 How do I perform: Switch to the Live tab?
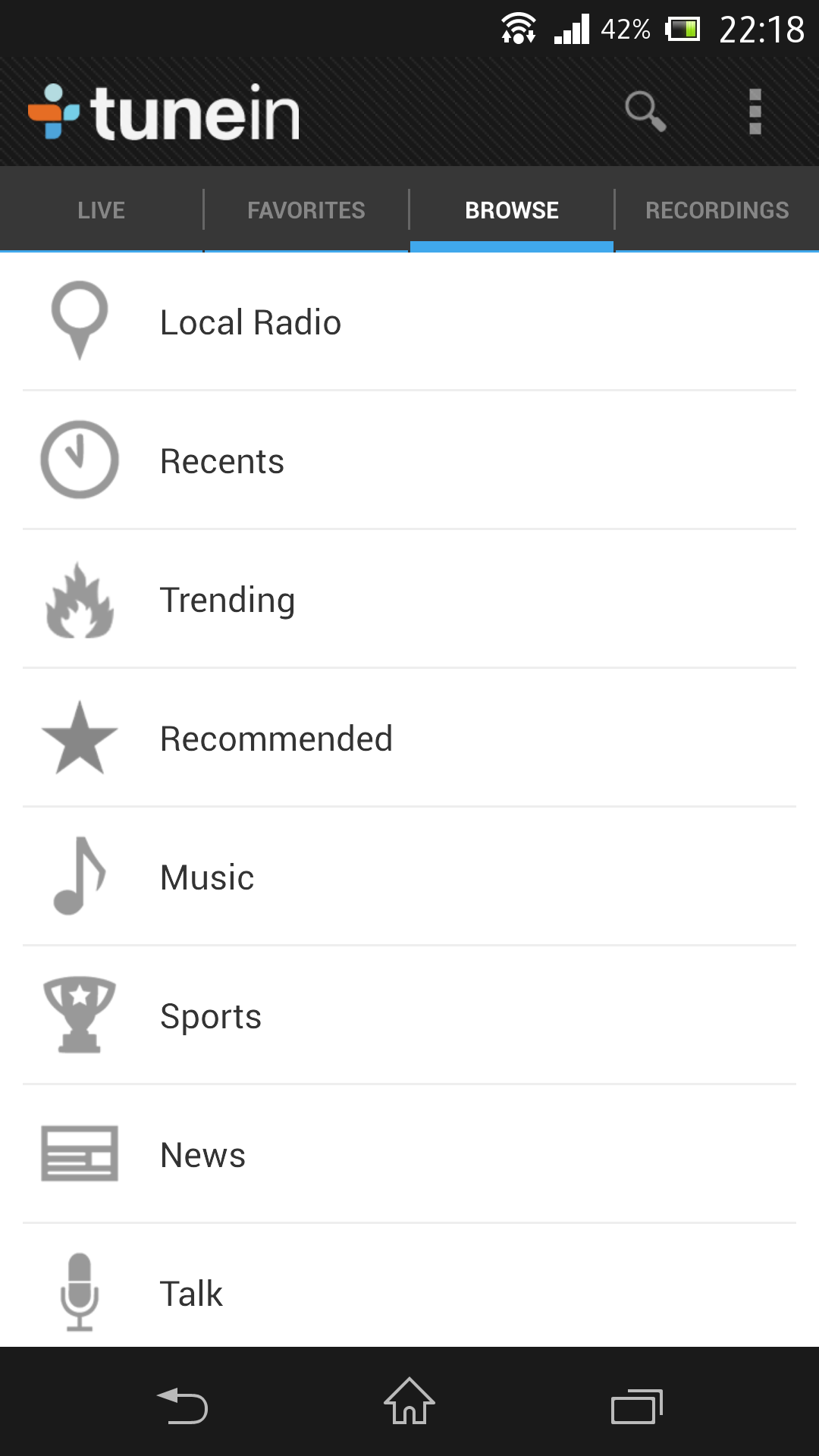(102, 210)
